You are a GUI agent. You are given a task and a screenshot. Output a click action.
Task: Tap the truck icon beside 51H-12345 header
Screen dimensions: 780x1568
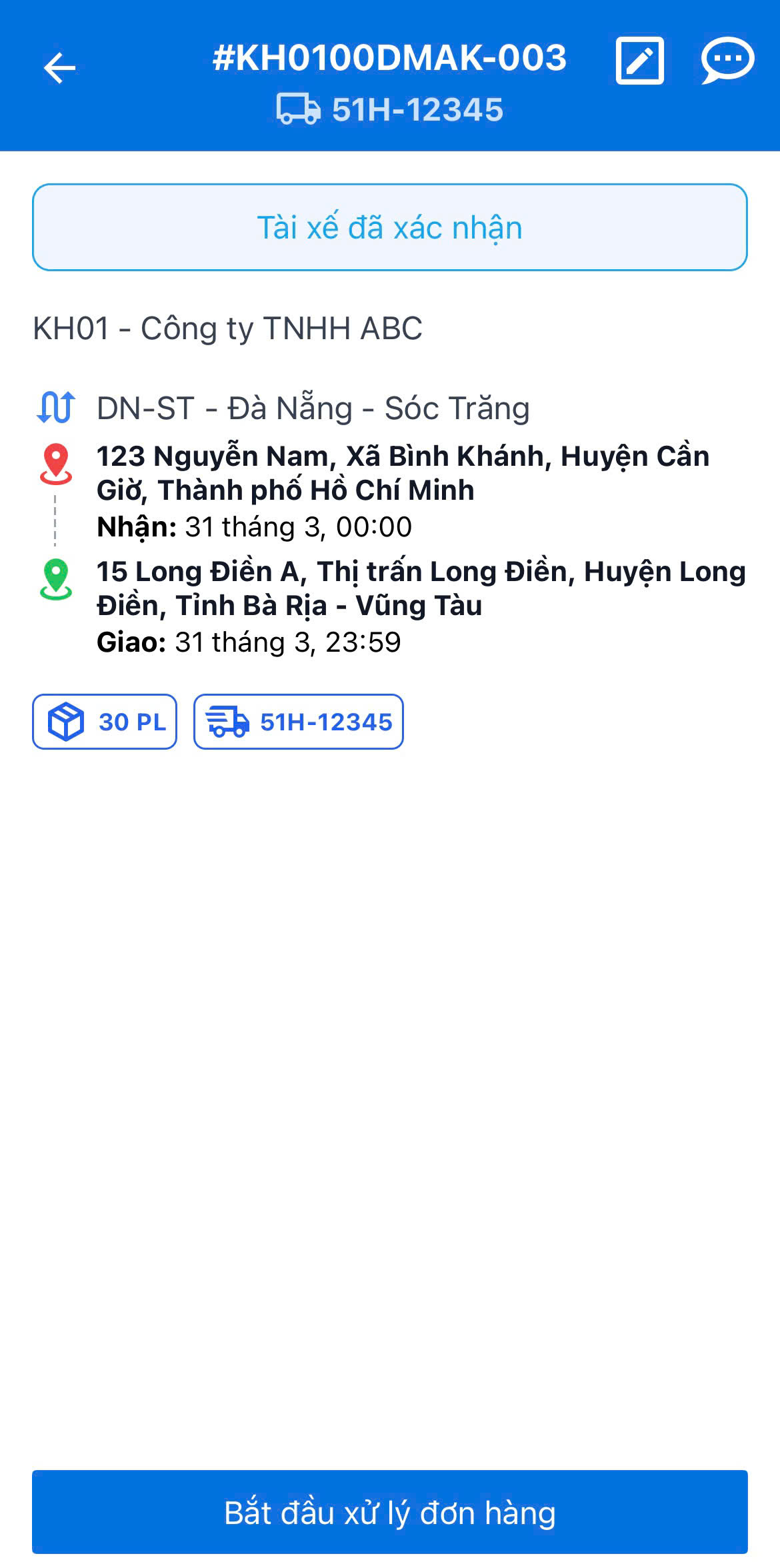297,109
